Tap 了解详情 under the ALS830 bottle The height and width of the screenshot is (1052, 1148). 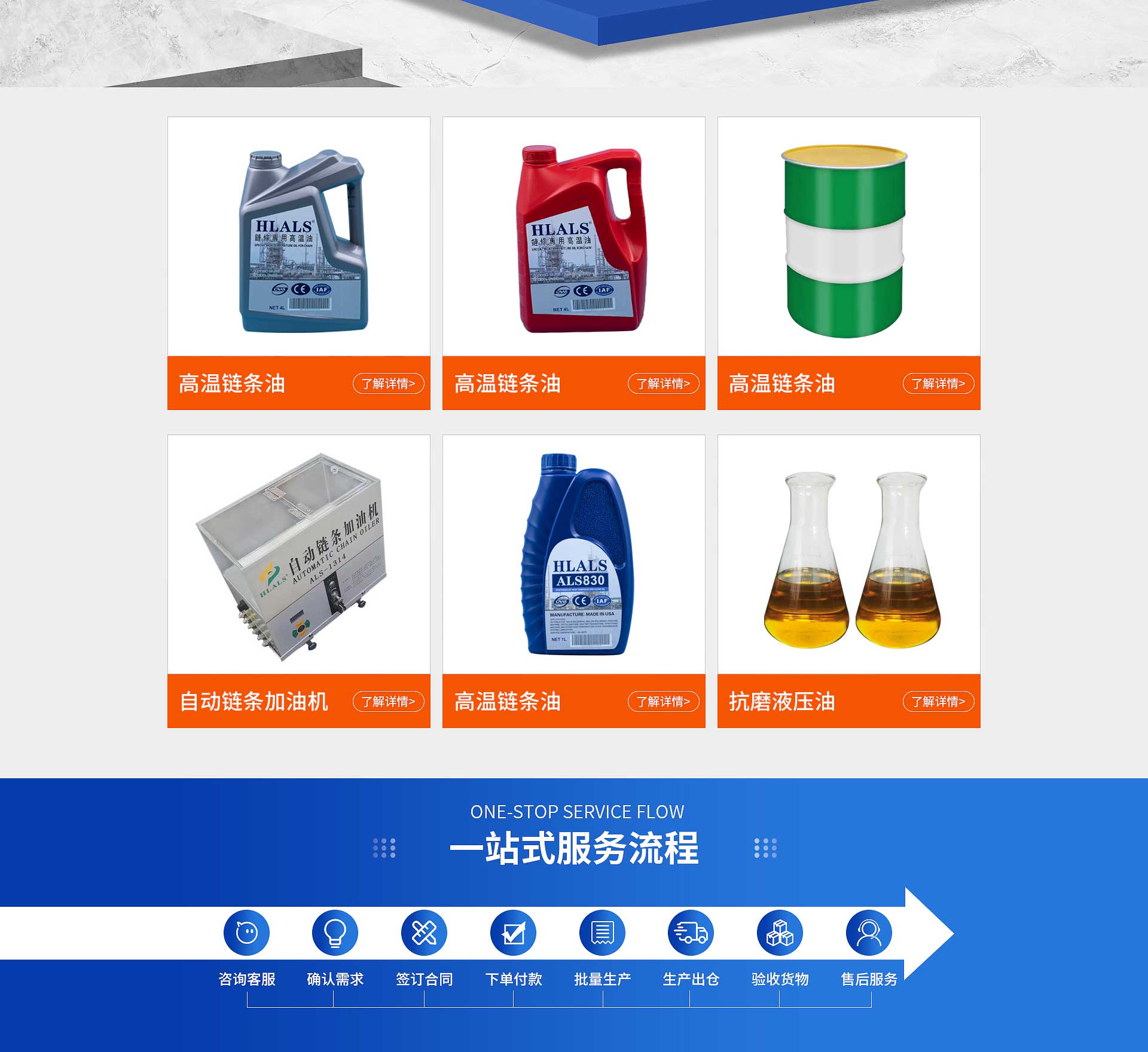[x=663, y=702]
